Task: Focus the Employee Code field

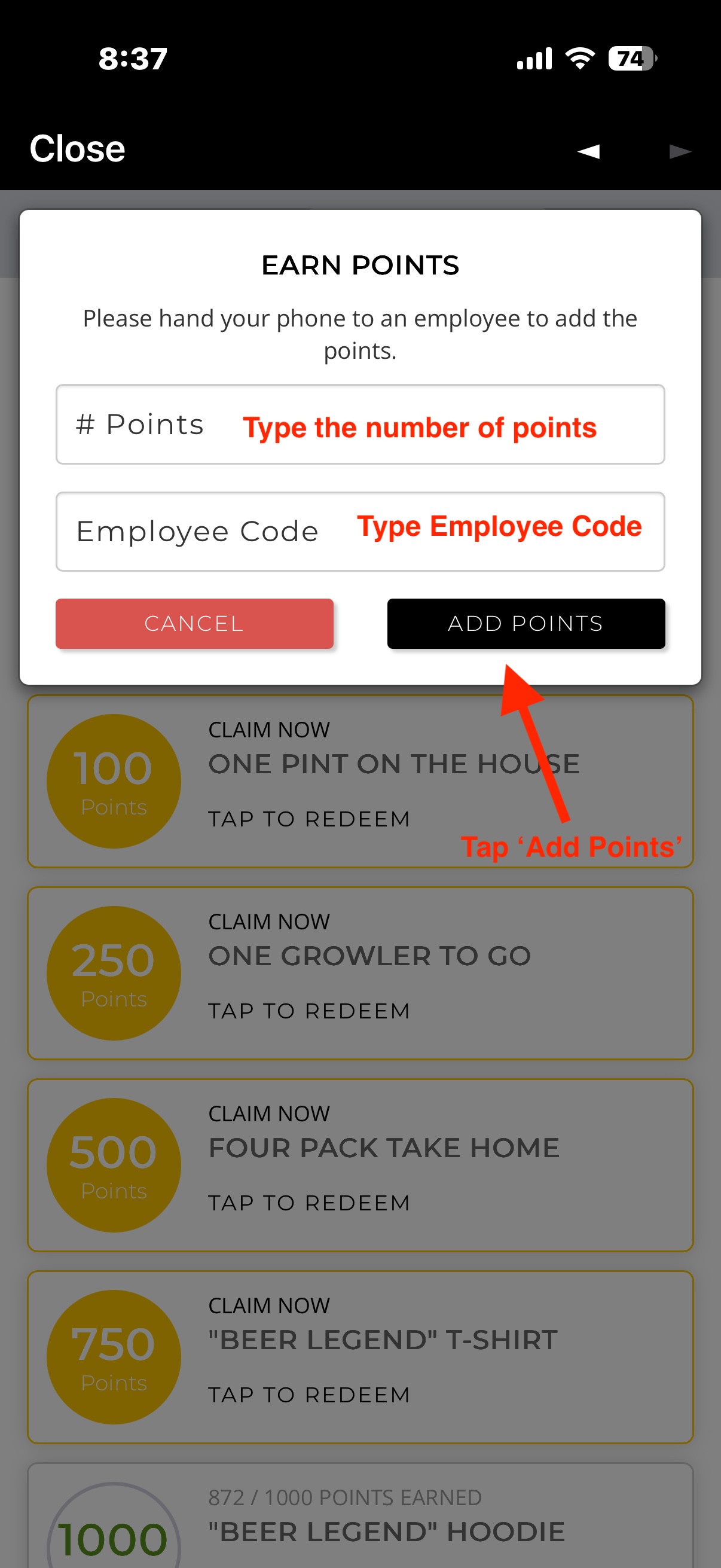Action: click(360, 532)
